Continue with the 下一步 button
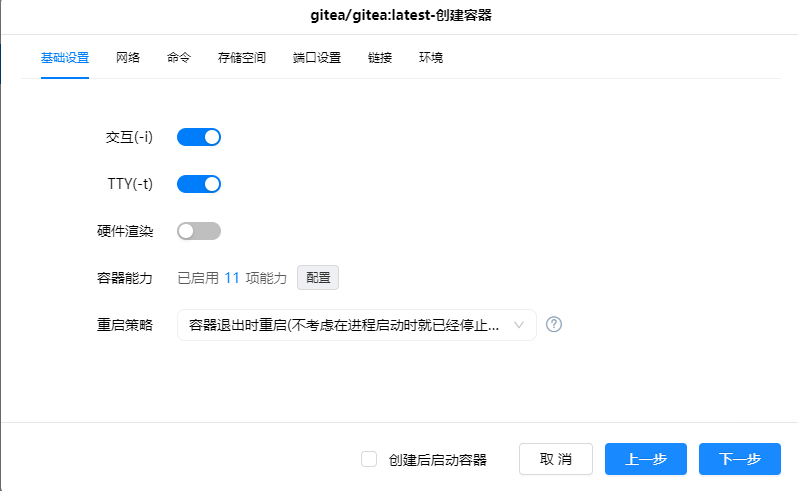 pos(740,459)
